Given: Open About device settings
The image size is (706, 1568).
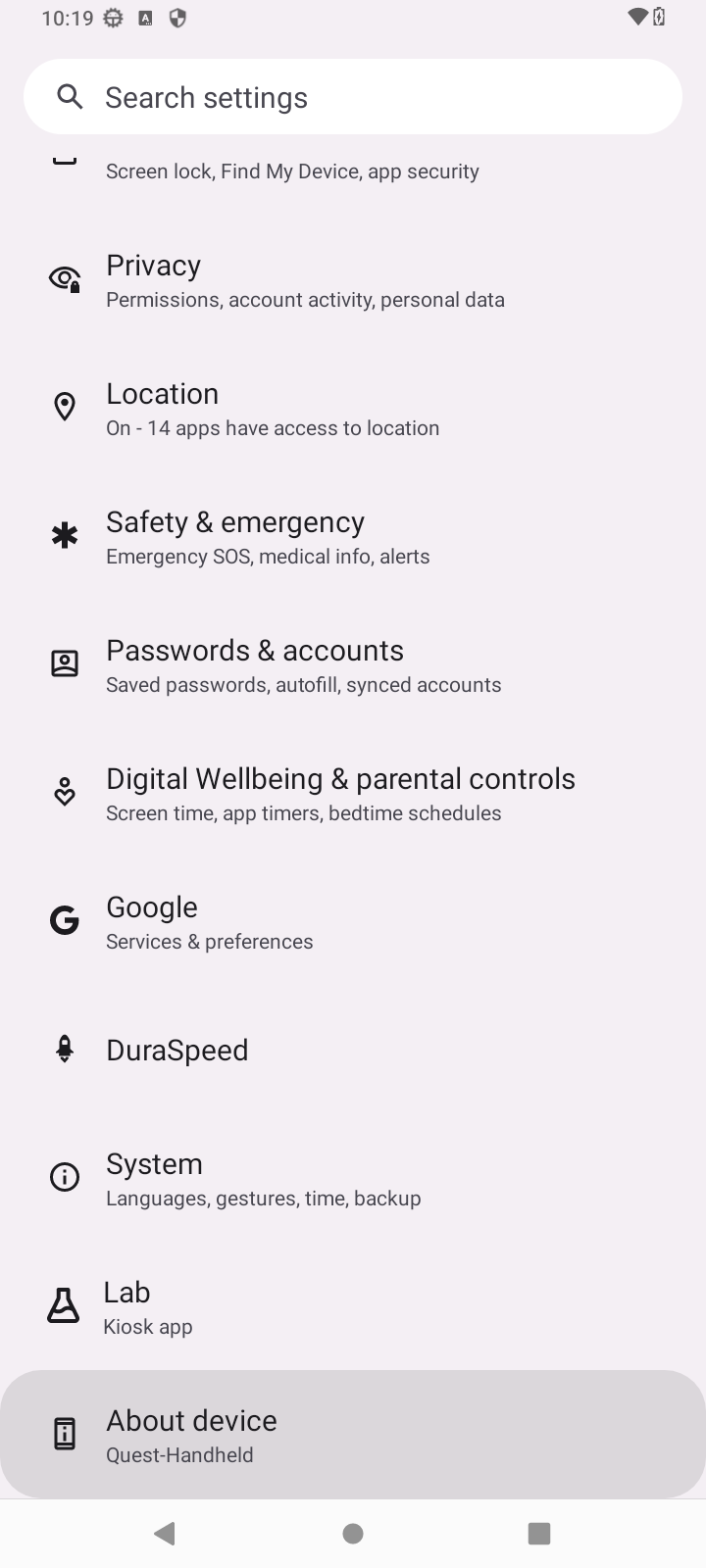Looking at the screenshot, I should point(353,1433).
